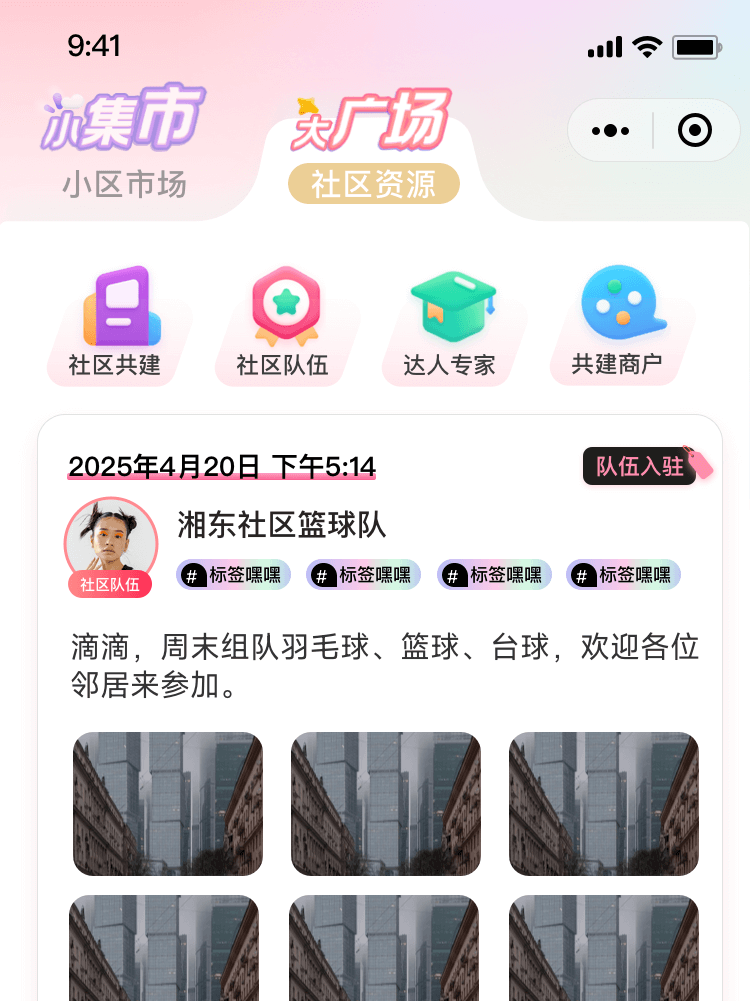View the third photo in the top row
This screenshot has width=750, height=1001.
pyautogui.click(x=603, y=804)
